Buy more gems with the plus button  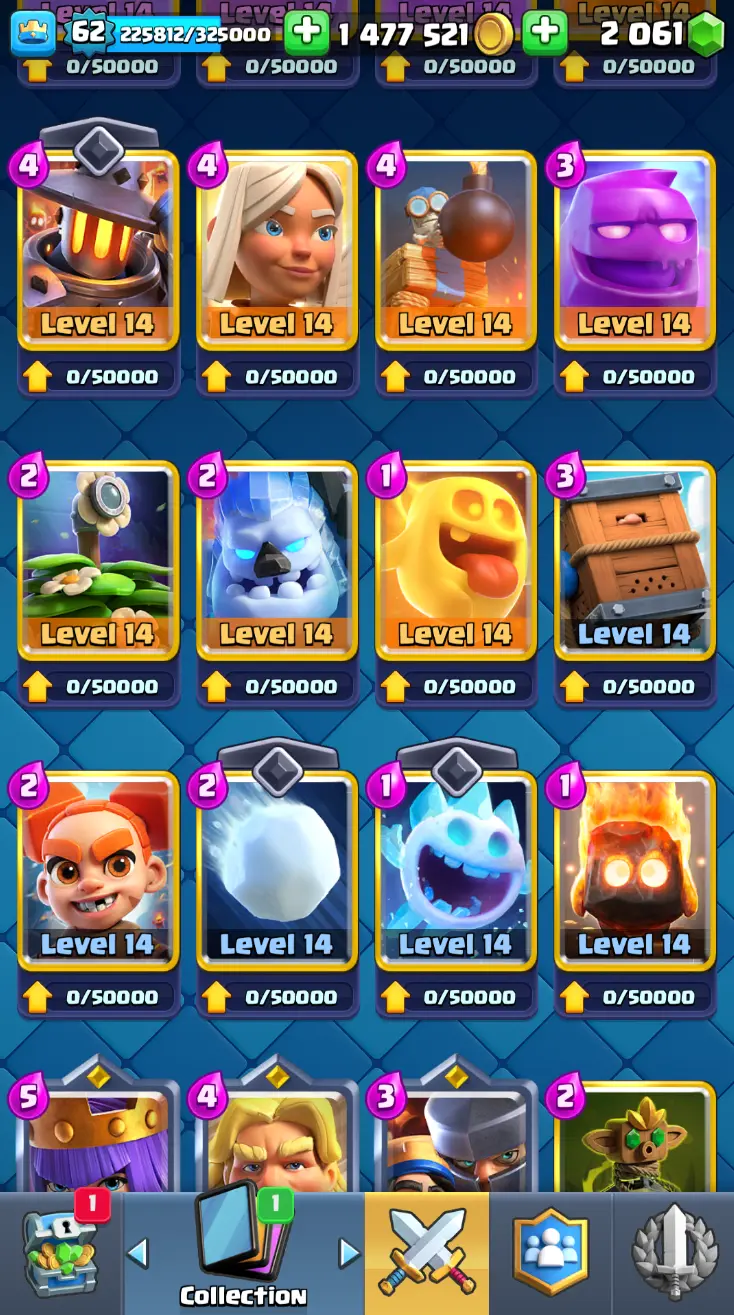tap(545, 34)
